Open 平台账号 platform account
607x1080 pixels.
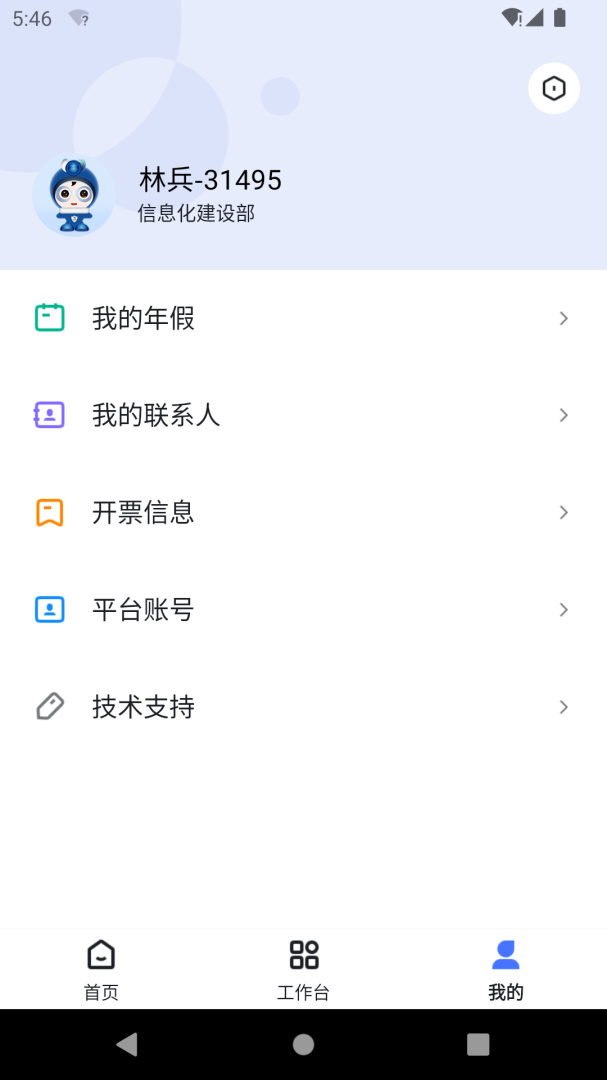click(x=303, y=609)
